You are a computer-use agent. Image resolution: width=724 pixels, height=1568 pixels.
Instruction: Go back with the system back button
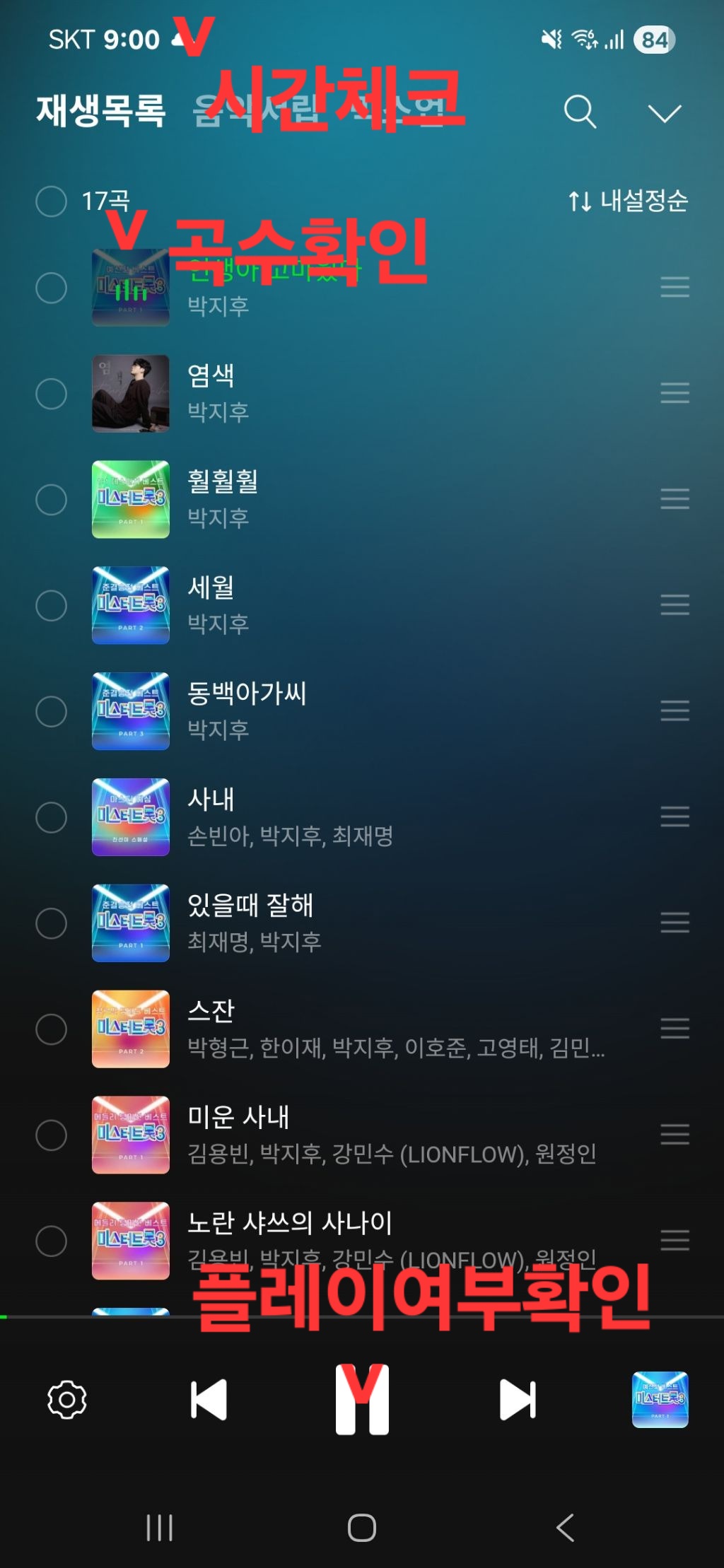click(565, 1528)
